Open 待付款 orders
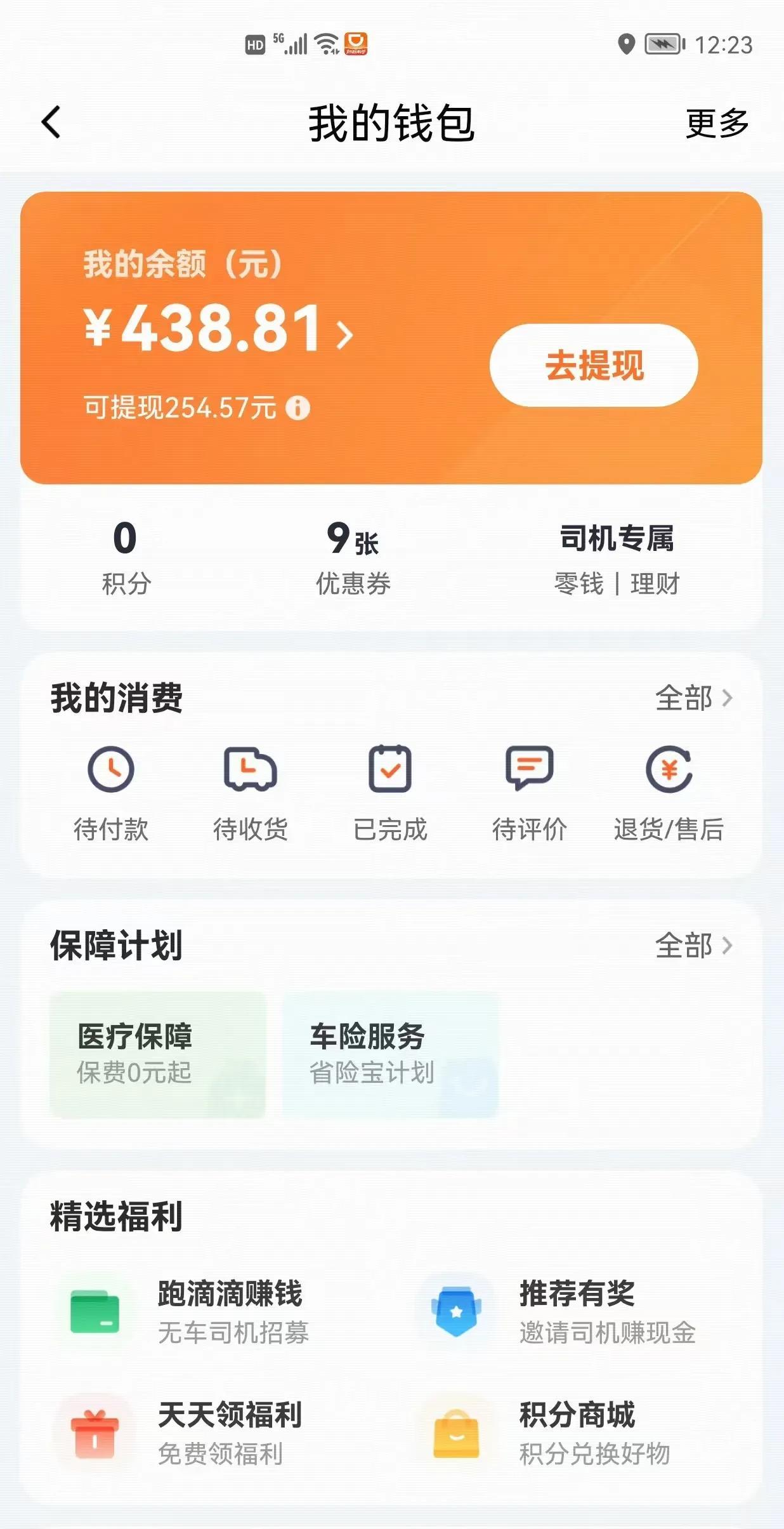This screenshot has width=784, height=1529. coord(111,793)
